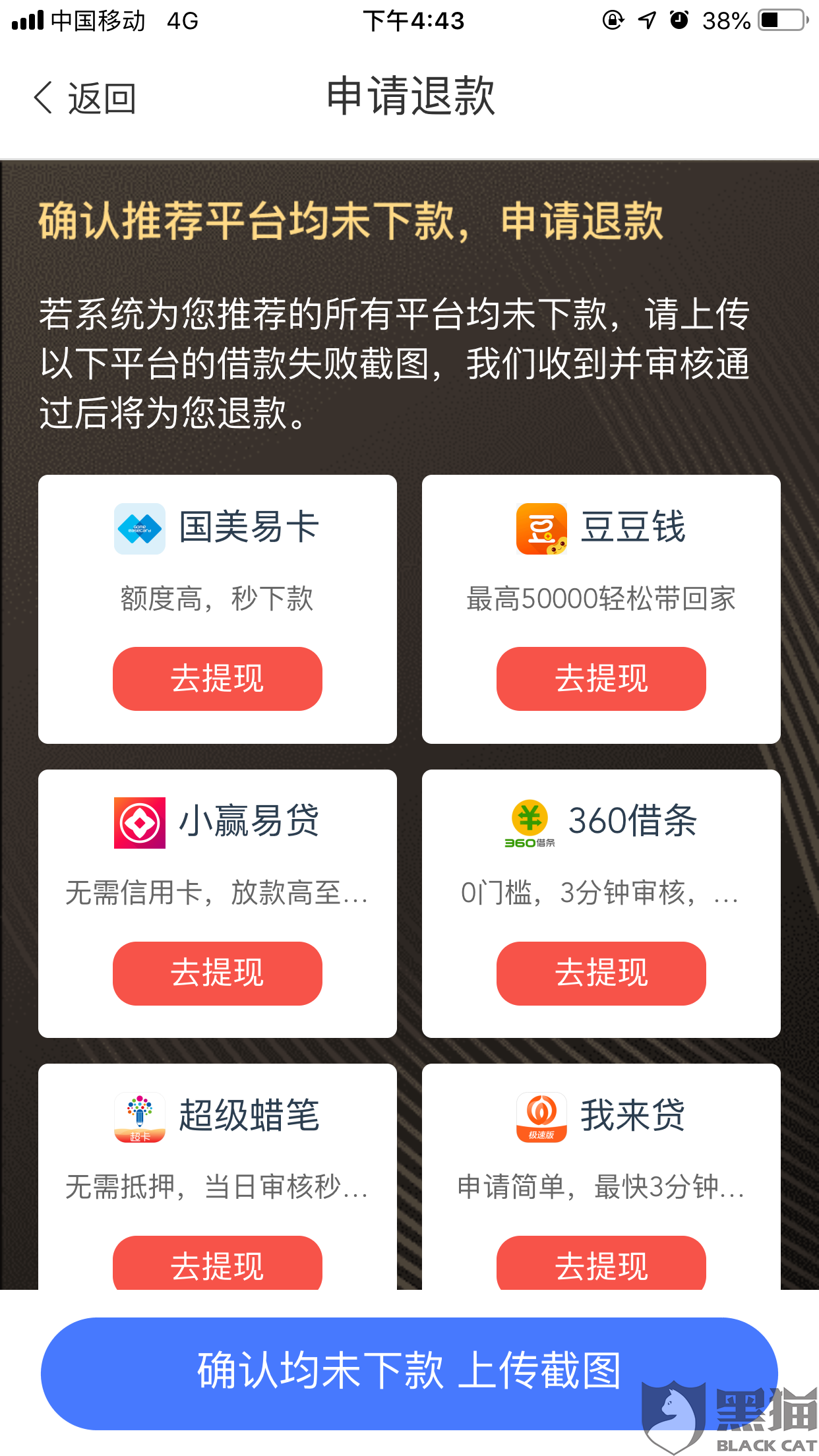Tap 去提现 under 我来贷
The height and width of the screenshot is (1456, 819).
pos(601,1263)
